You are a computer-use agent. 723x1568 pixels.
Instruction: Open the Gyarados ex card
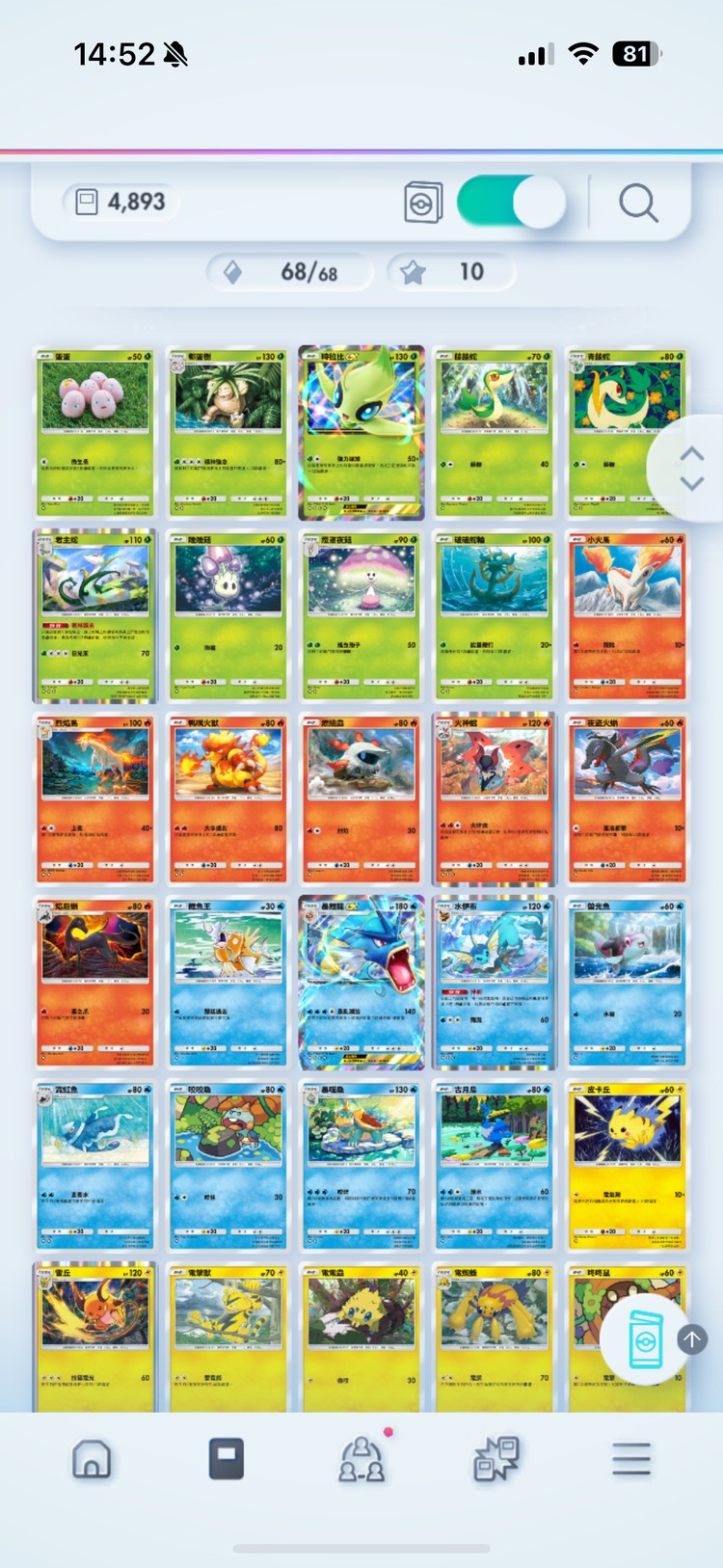pyautogui.click(x=361, y=982)
